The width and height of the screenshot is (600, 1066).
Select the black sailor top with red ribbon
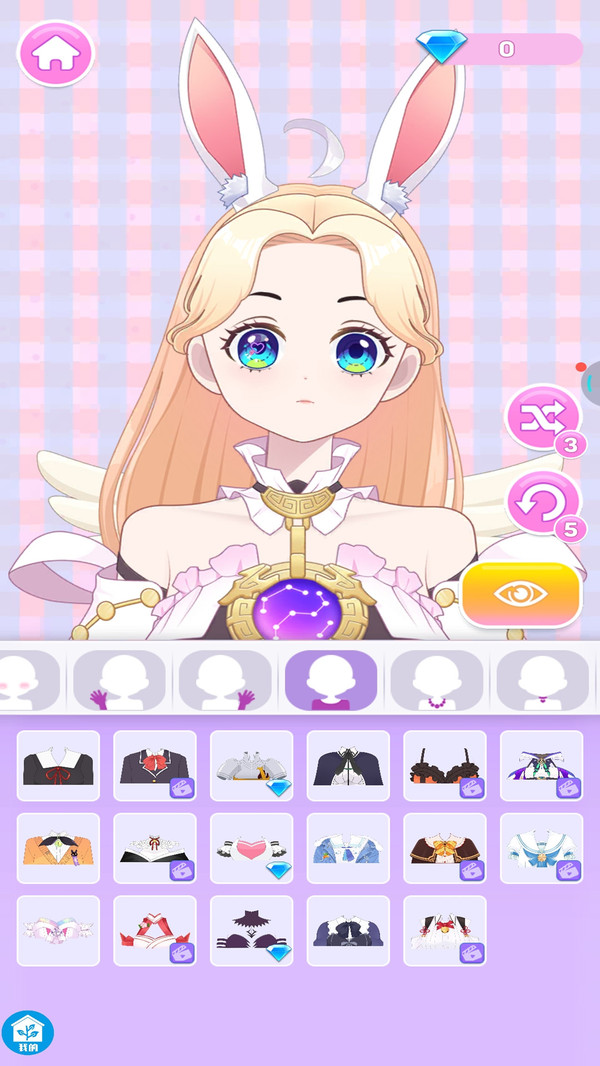pyautogui.click(x=58, y=766)
